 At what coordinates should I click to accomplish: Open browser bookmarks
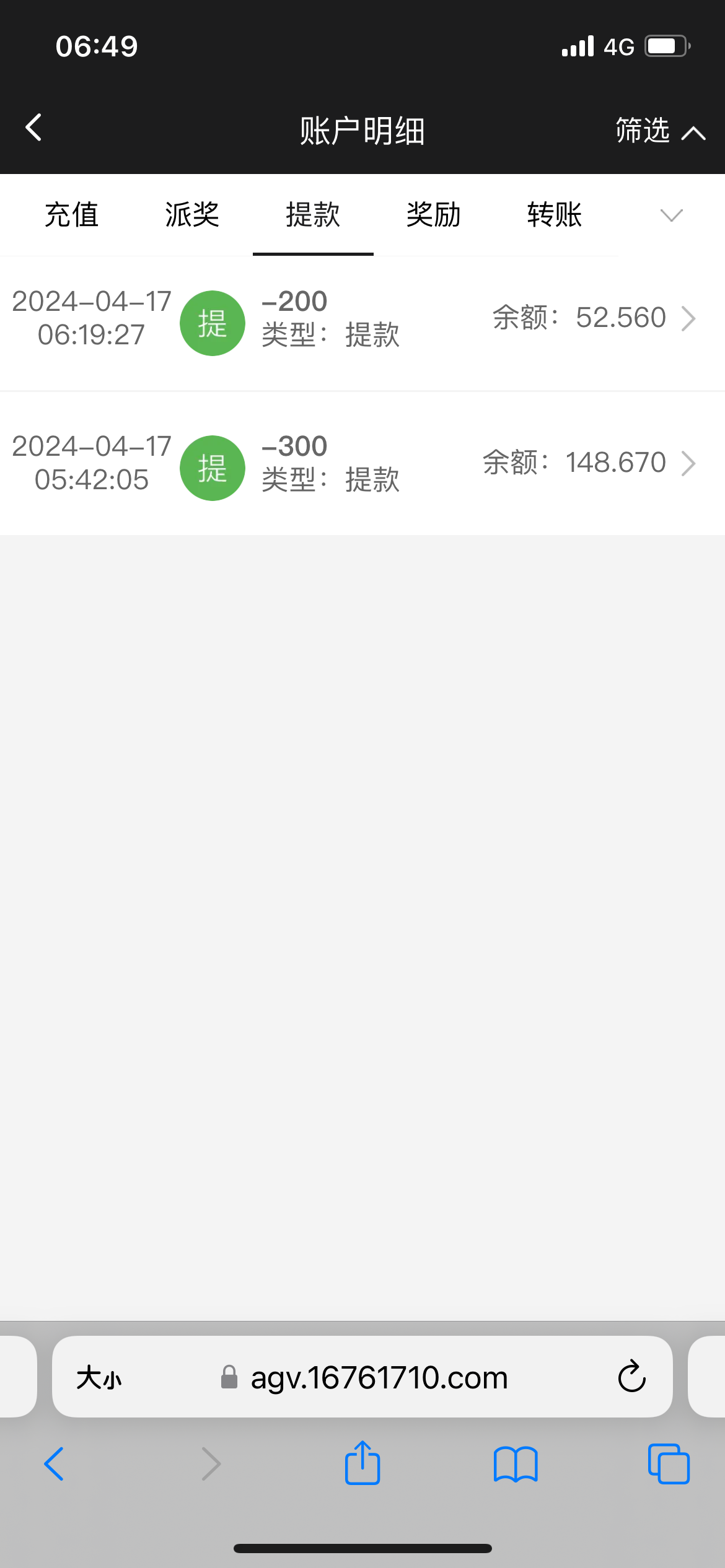[x=516, y=1464]
